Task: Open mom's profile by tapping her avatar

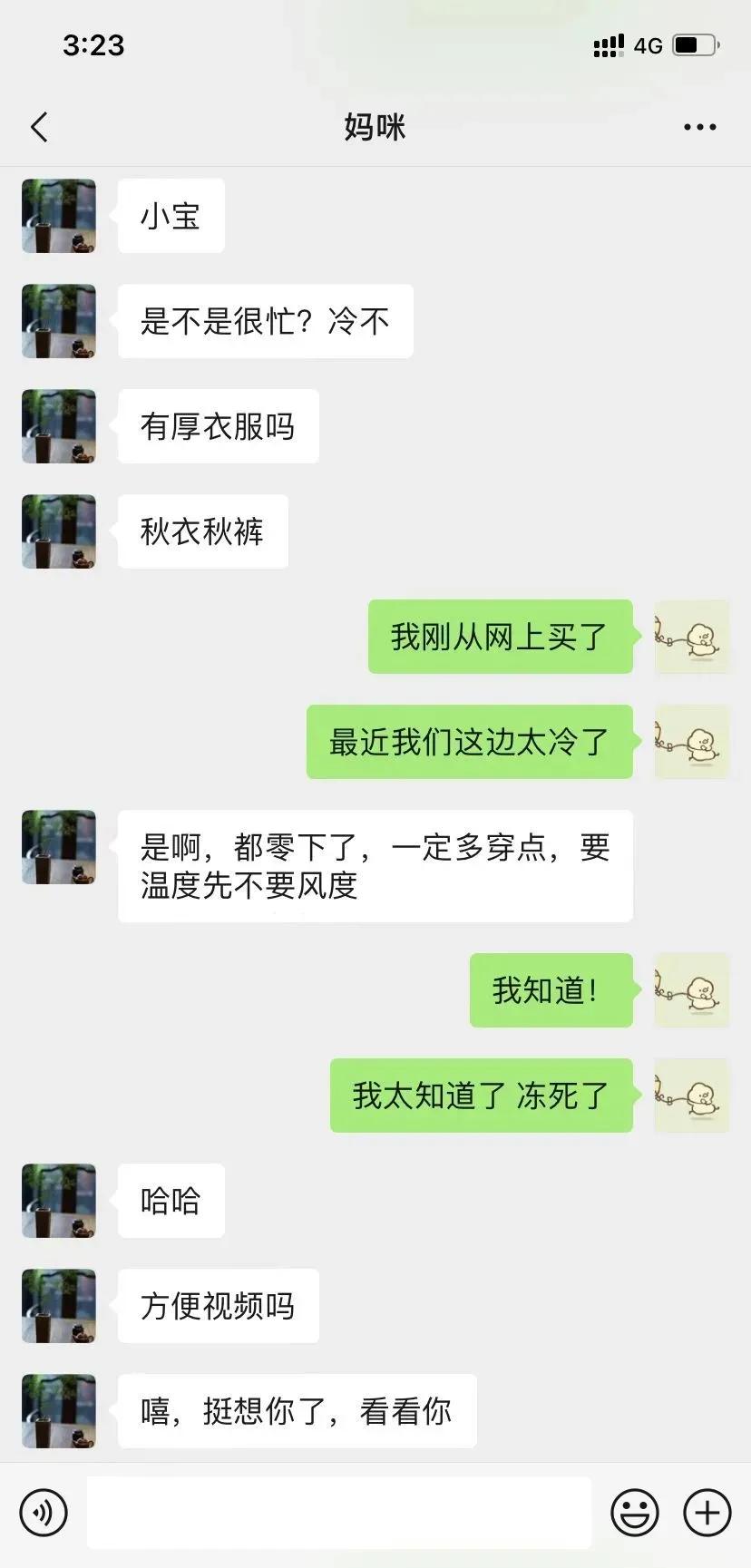Action: (x=58, y=216)
